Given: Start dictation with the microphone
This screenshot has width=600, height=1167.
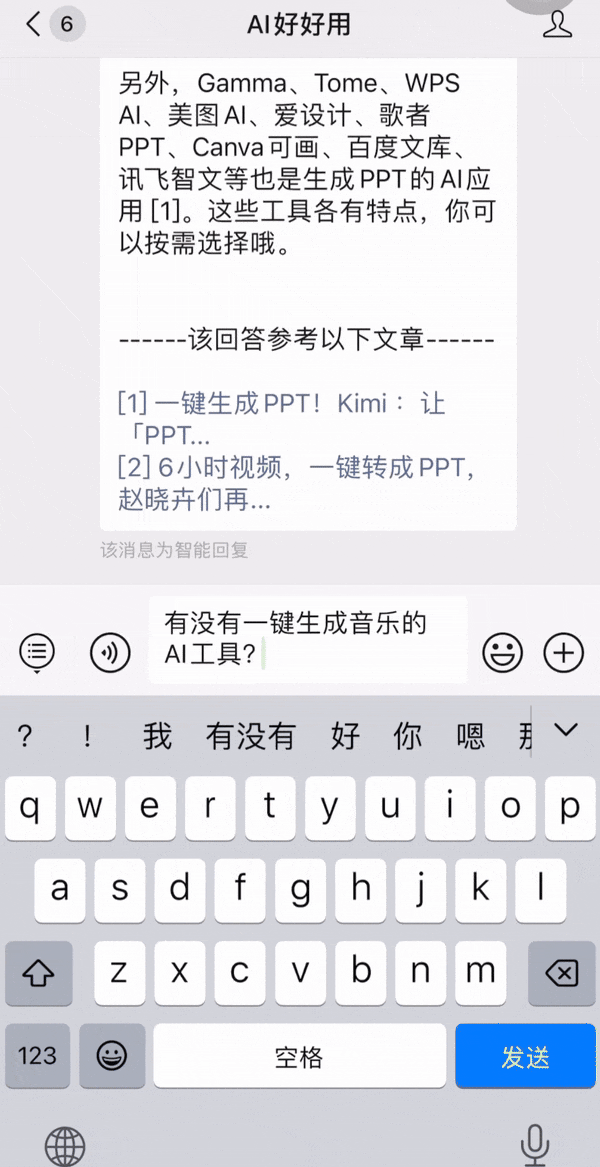Looking at the screenshot, I should [x=534, y=1143].
